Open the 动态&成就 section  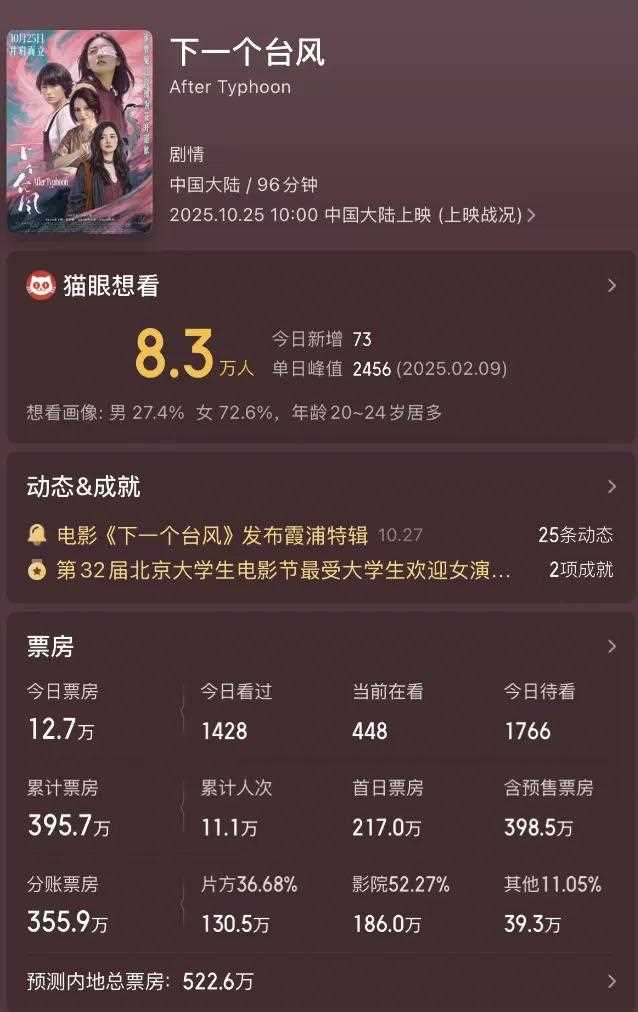[611, 487]
